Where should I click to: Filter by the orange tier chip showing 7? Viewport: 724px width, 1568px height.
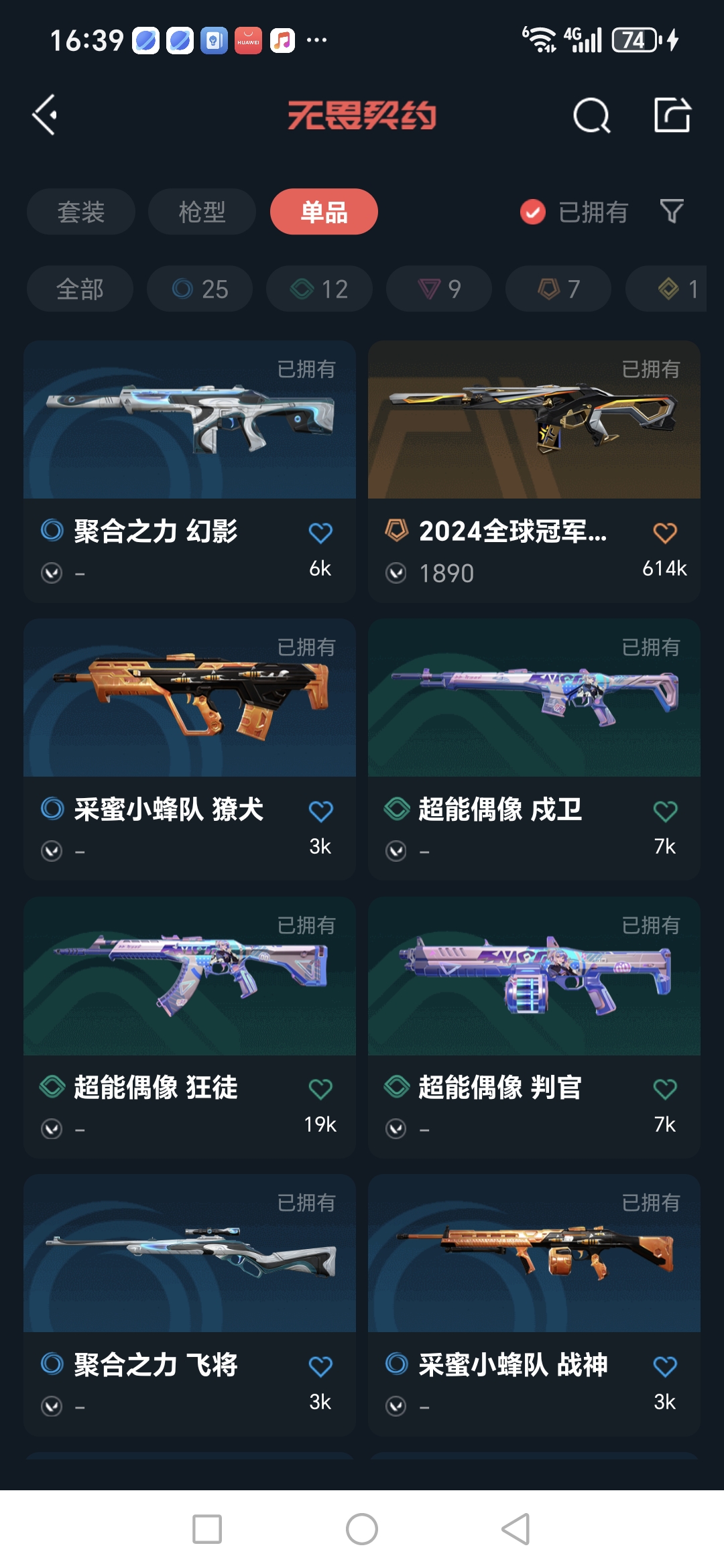coord(558,289)
